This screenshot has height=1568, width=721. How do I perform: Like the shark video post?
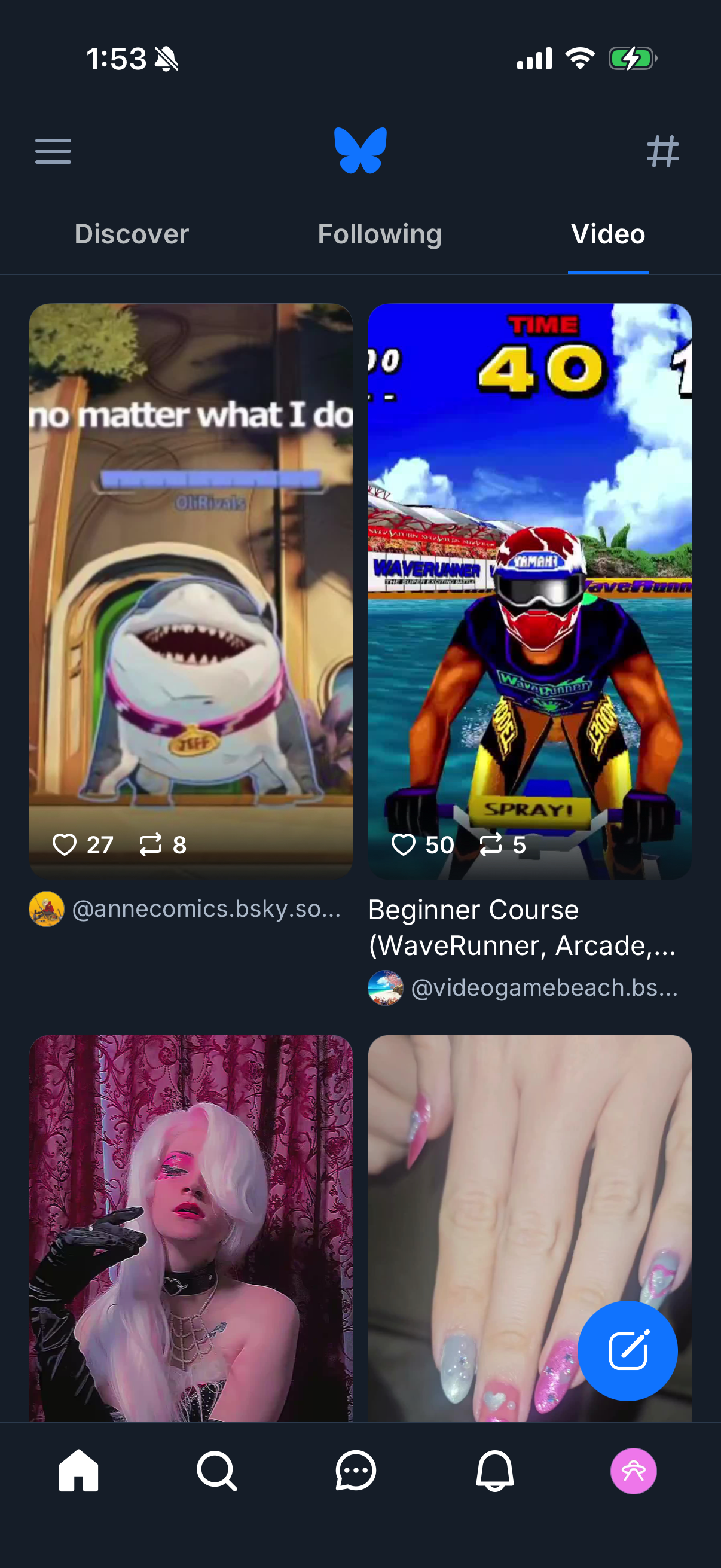tap(65, 845)
